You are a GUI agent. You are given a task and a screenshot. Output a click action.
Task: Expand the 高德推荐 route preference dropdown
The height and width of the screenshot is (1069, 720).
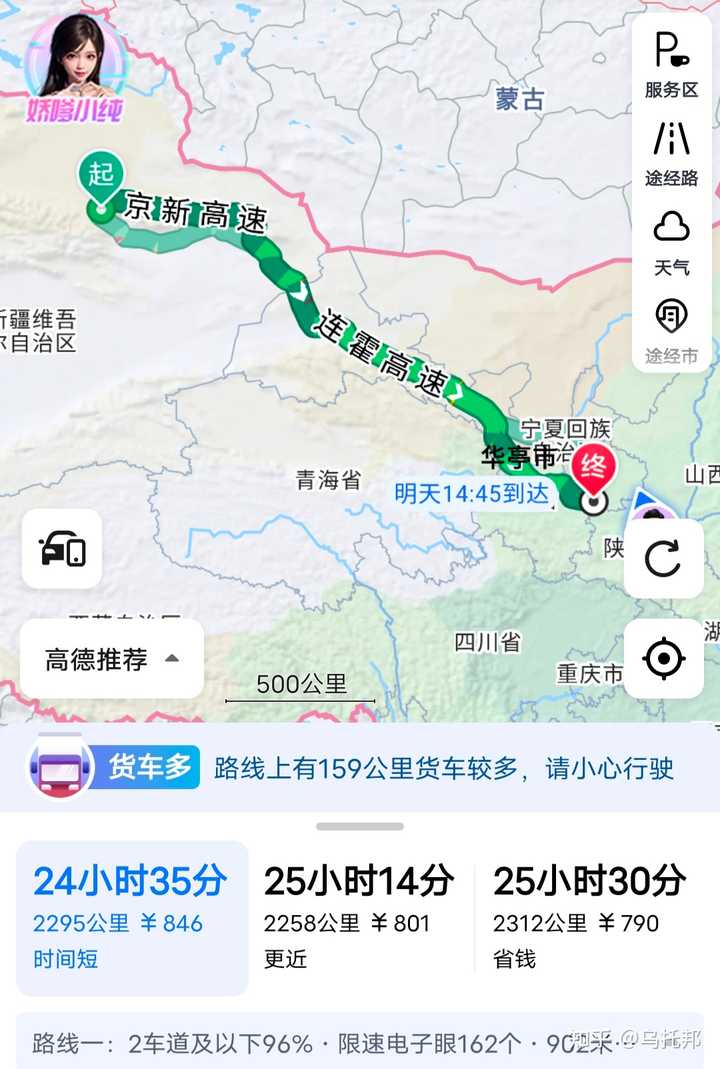111,659
